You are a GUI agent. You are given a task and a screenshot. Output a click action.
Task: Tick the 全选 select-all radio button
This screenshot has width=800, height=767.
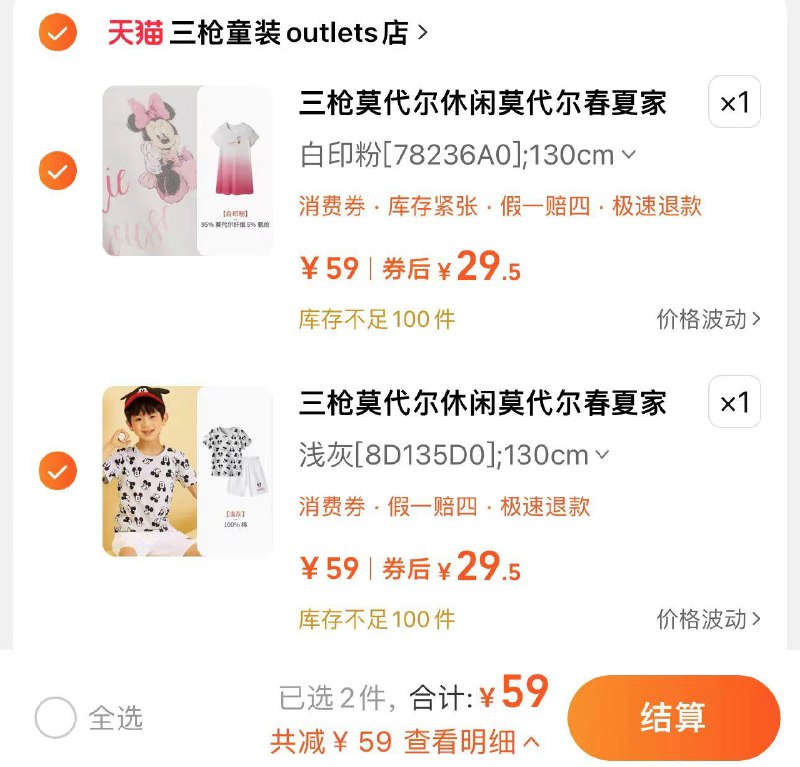pos(56,717)
